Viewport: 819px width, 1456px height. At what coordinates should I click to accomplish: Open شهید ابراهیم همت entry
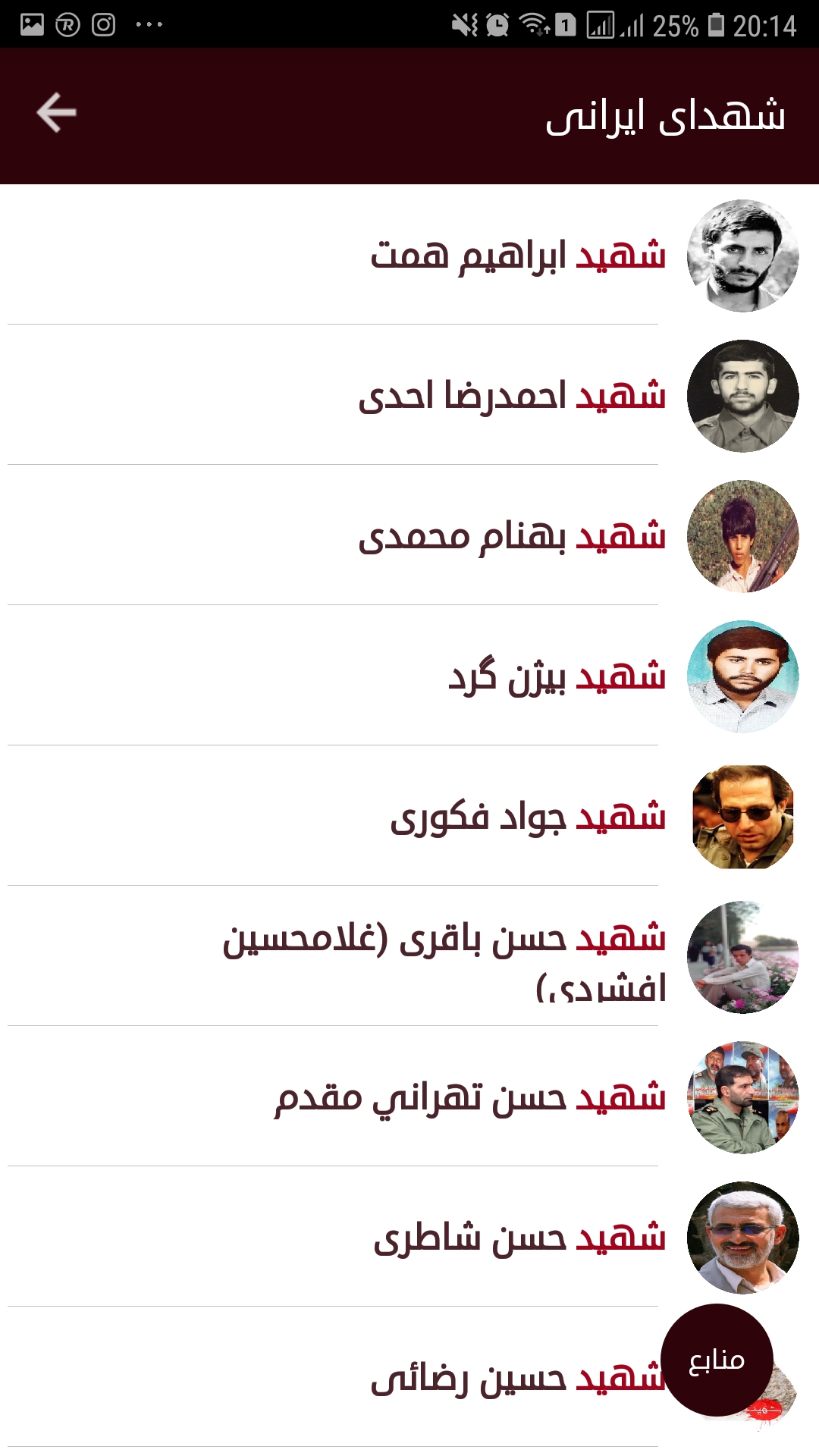pos(517,256)
